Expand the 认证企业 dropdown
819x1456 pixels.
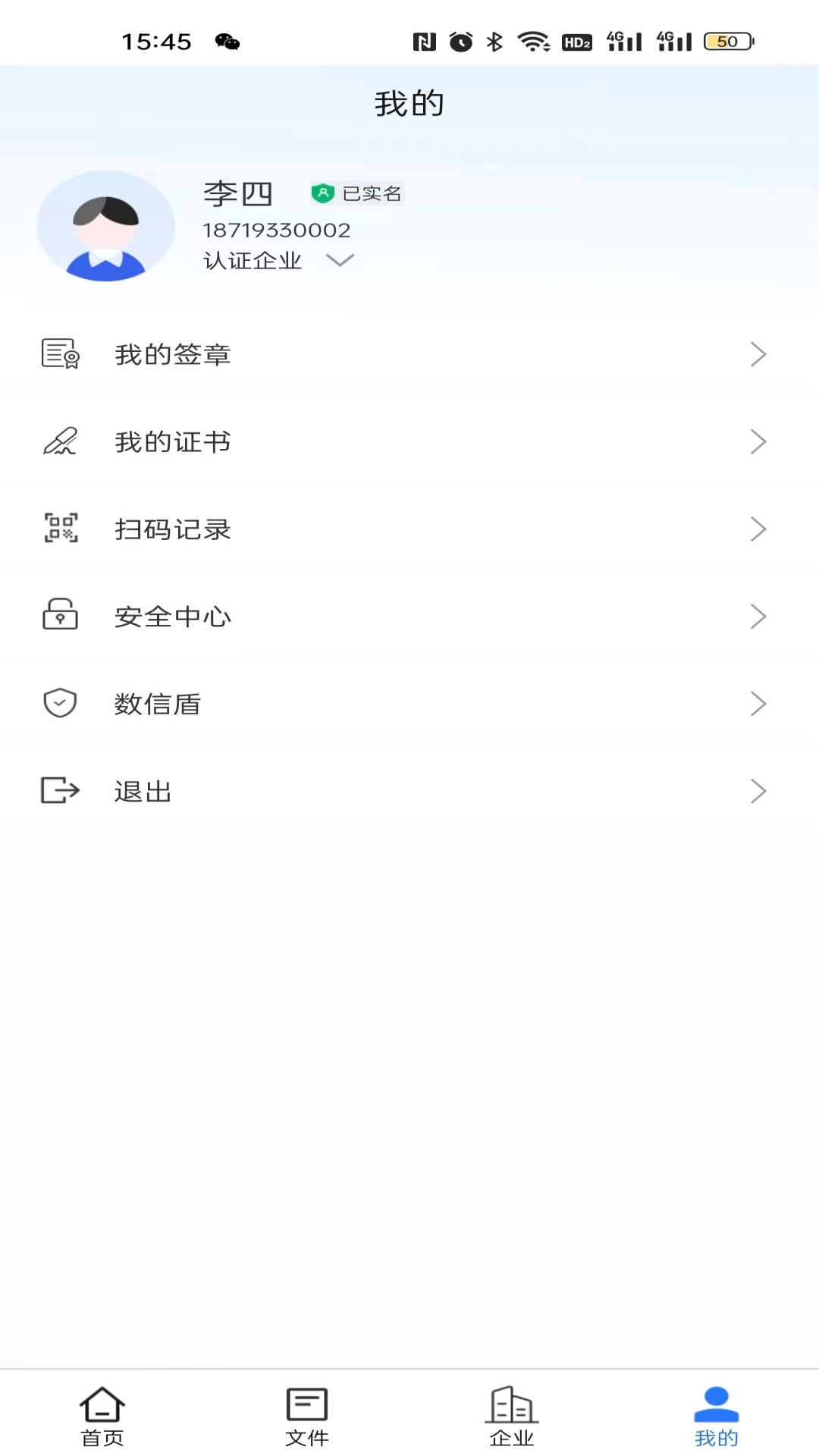tap(338, 261)
